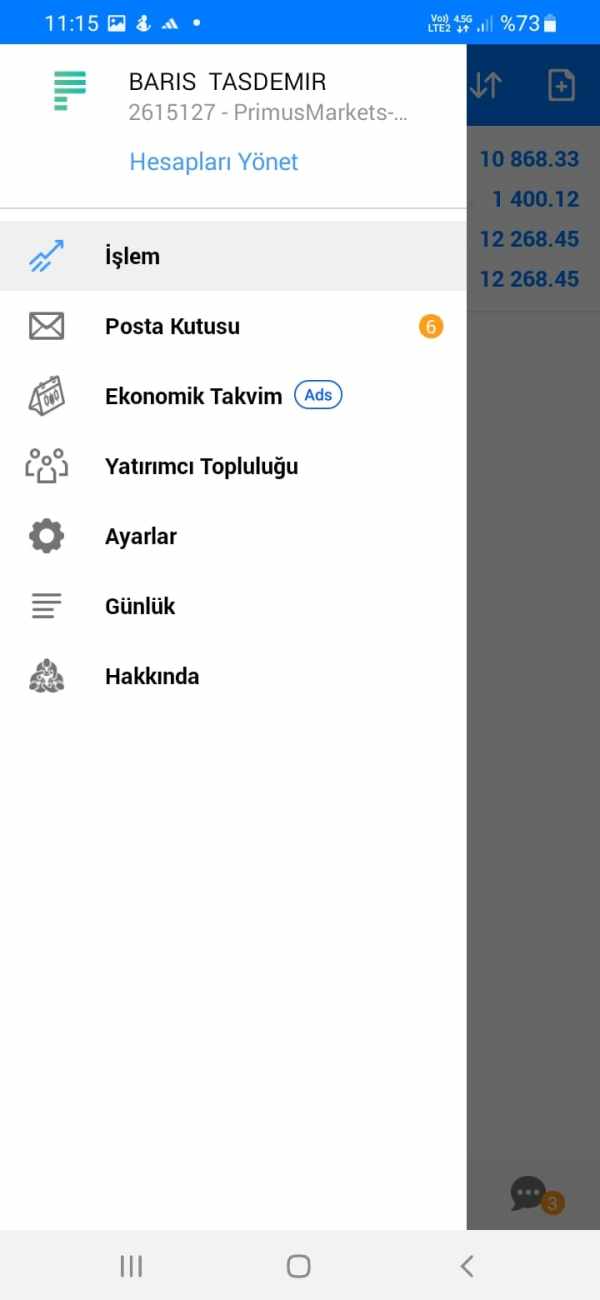This screenshot has width=600, height=1300.
Task: Open Ayarlar settings
Action: point(233,536)
